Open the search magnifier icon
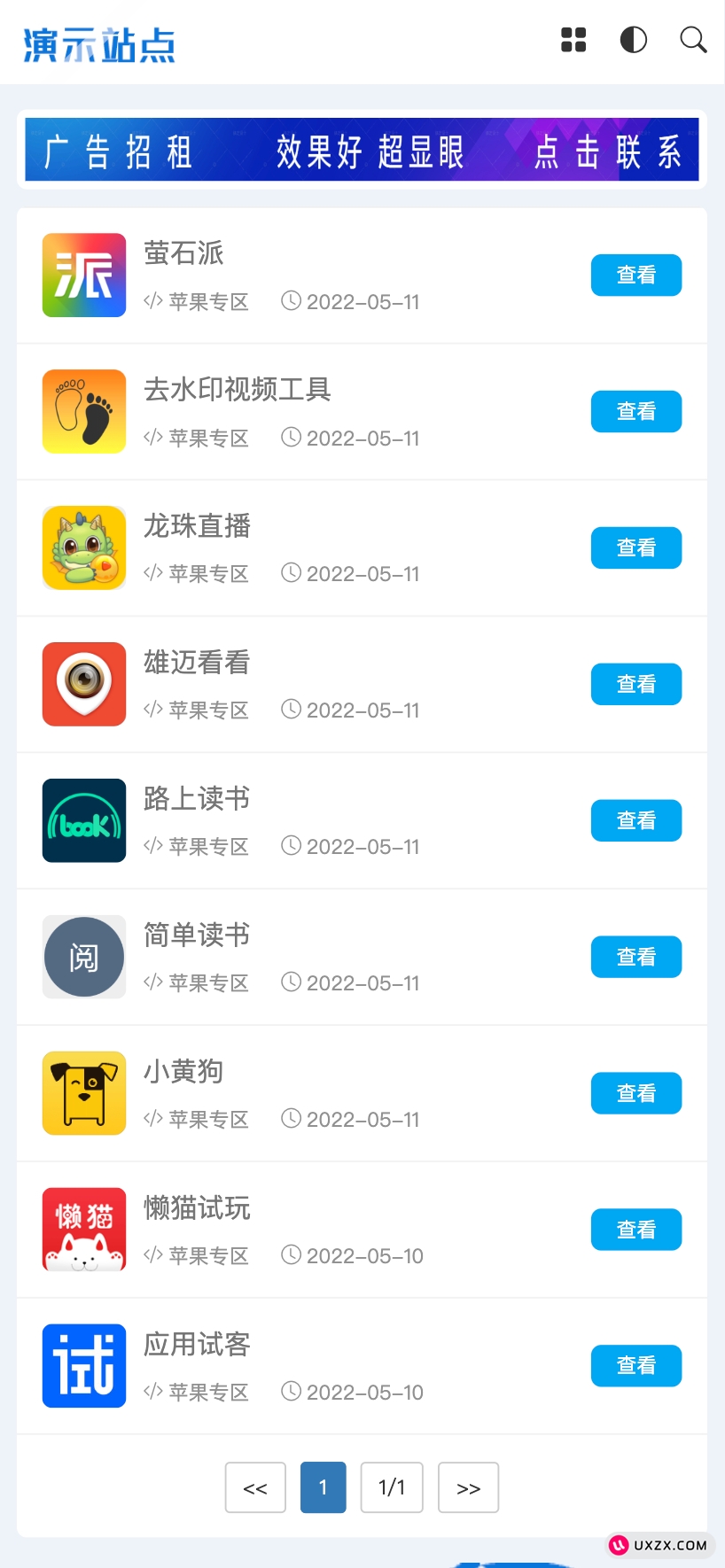The width and height of the screenshot is (725, 1568). tap(692, 40)
